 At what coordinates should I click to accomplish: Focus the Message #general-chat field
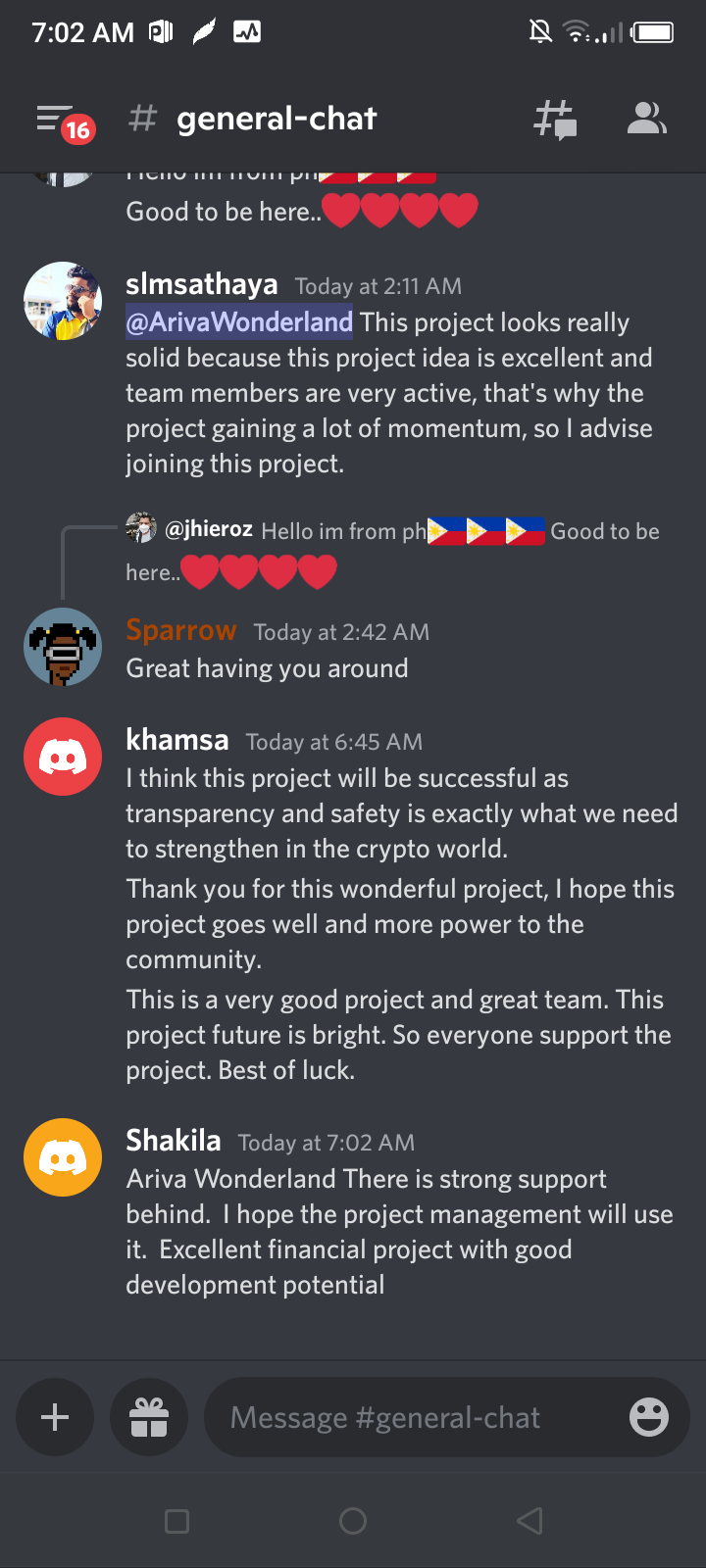pos(412,1417)
